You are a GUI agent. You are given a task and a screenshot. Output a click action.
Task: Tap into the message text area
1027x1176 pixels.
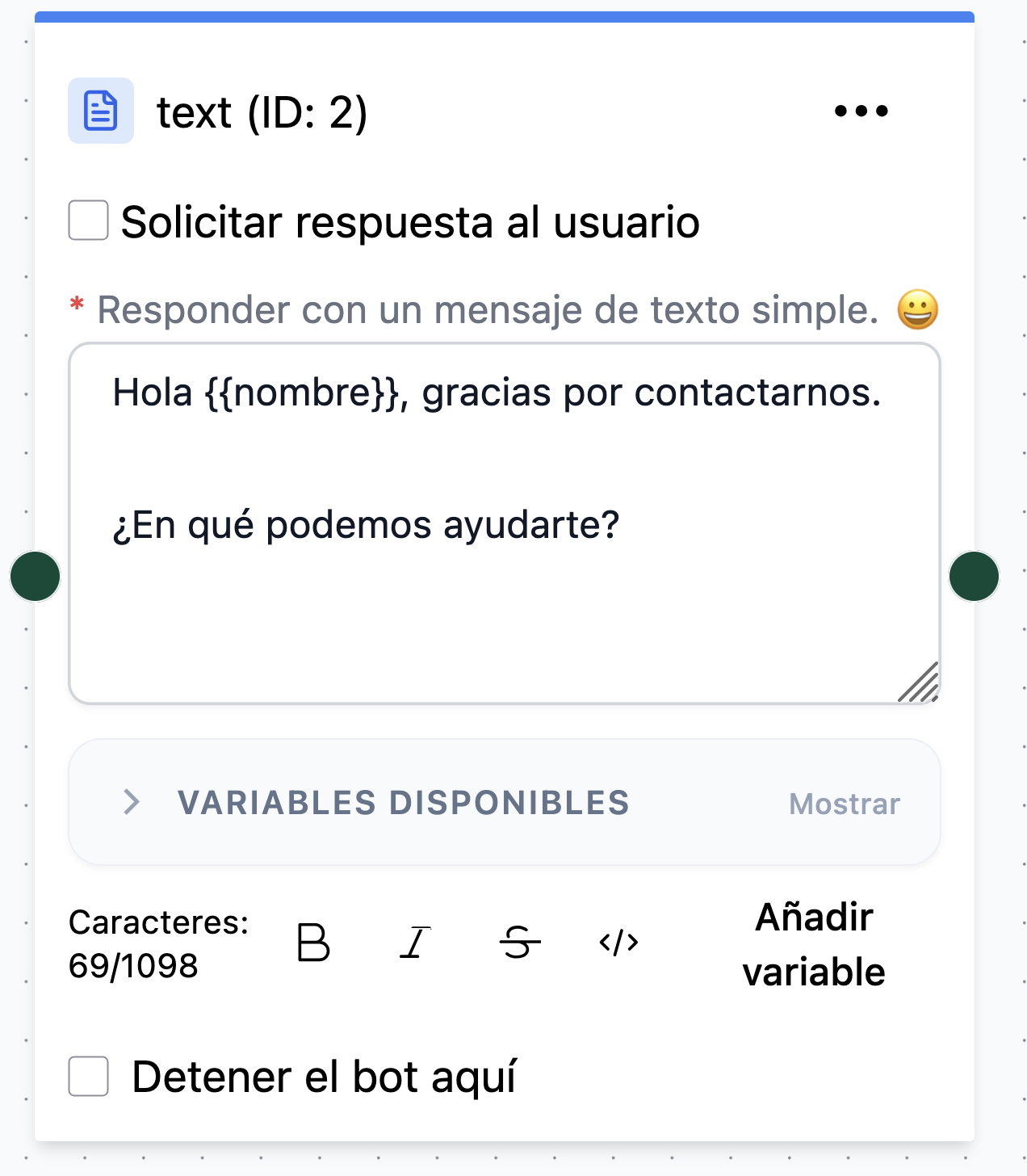505,523
